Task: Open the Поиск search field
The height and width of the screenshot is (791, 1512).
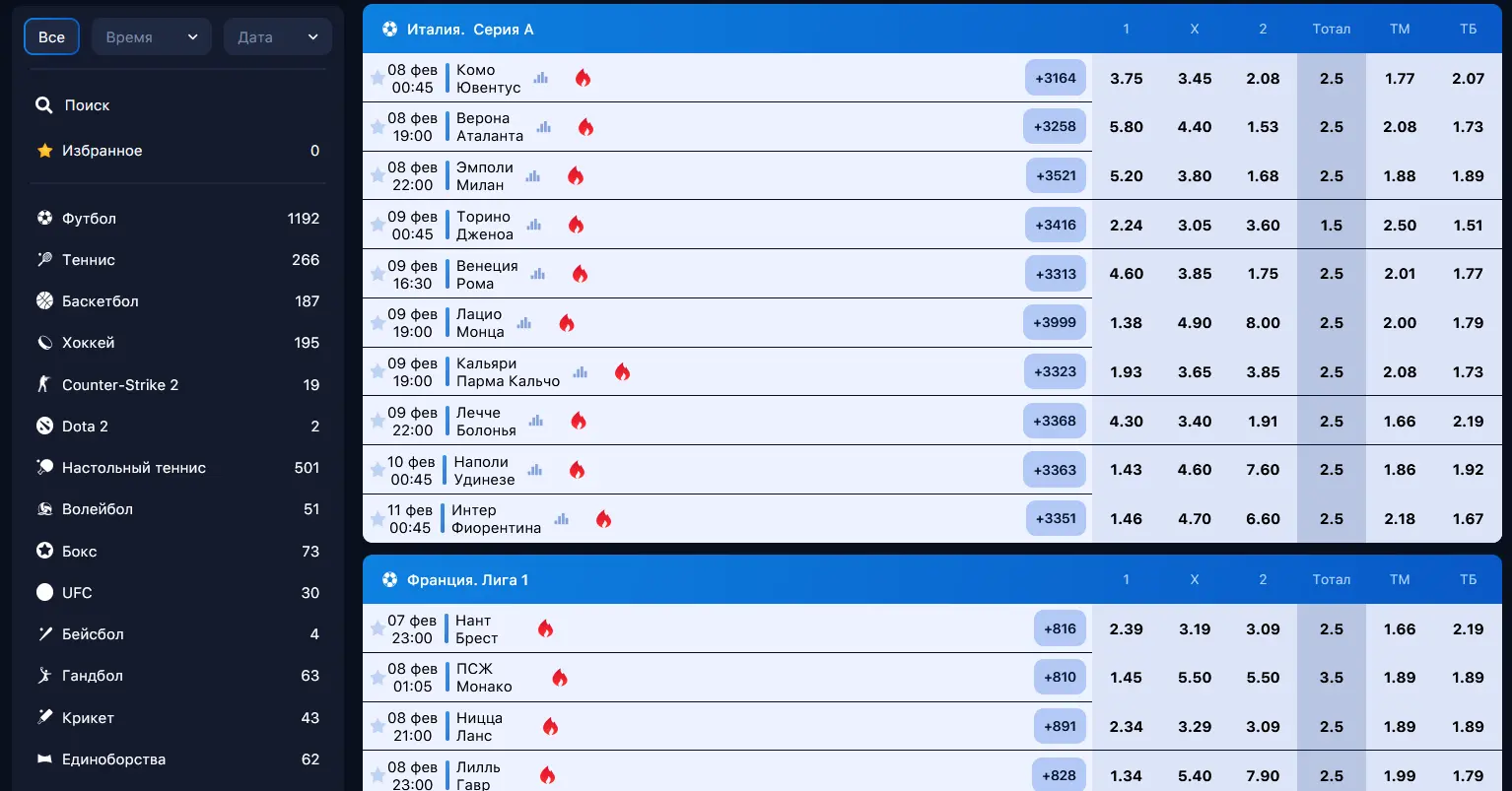Action: click(87, 105)
